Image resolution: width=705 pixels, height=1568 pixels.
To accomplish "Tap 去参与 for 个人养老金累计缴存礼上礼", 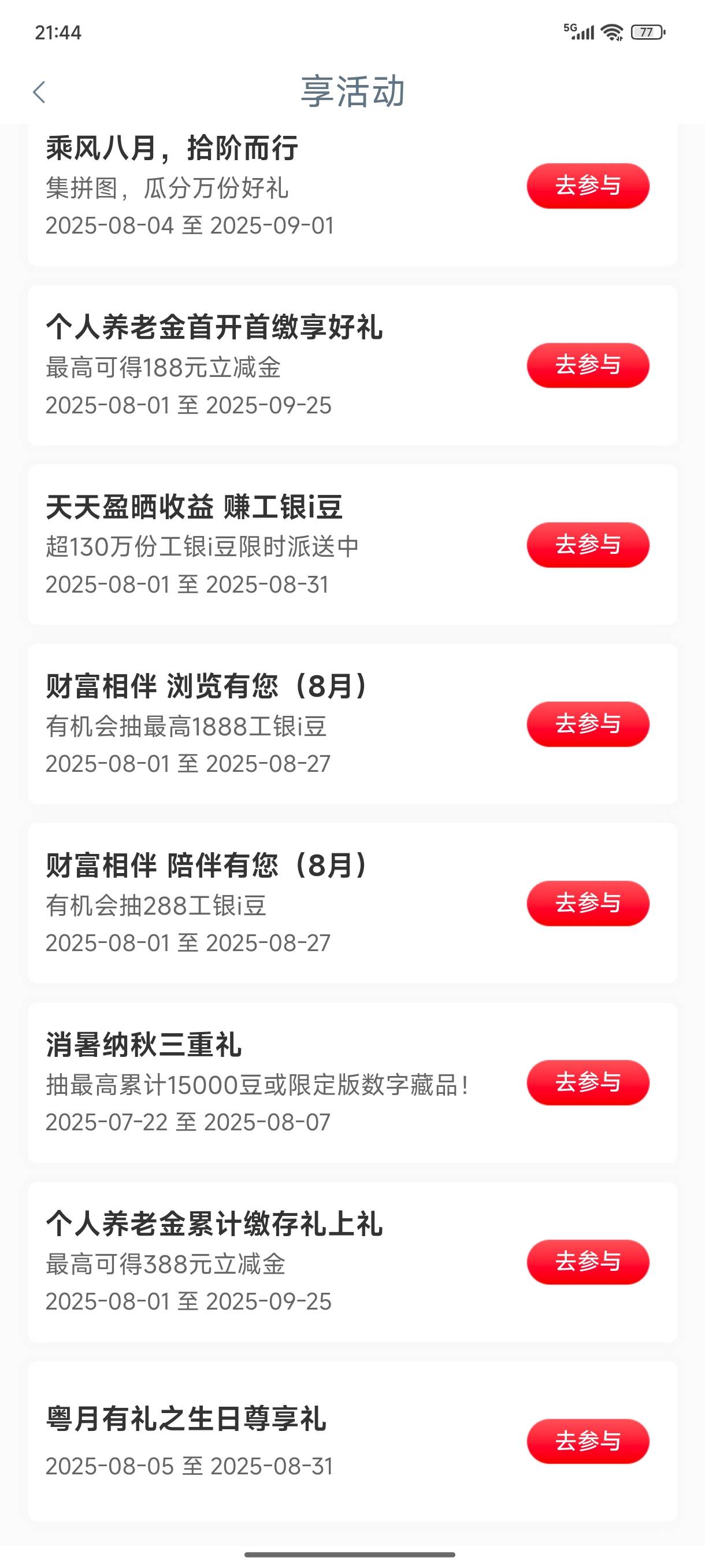I will [588, 1262].
